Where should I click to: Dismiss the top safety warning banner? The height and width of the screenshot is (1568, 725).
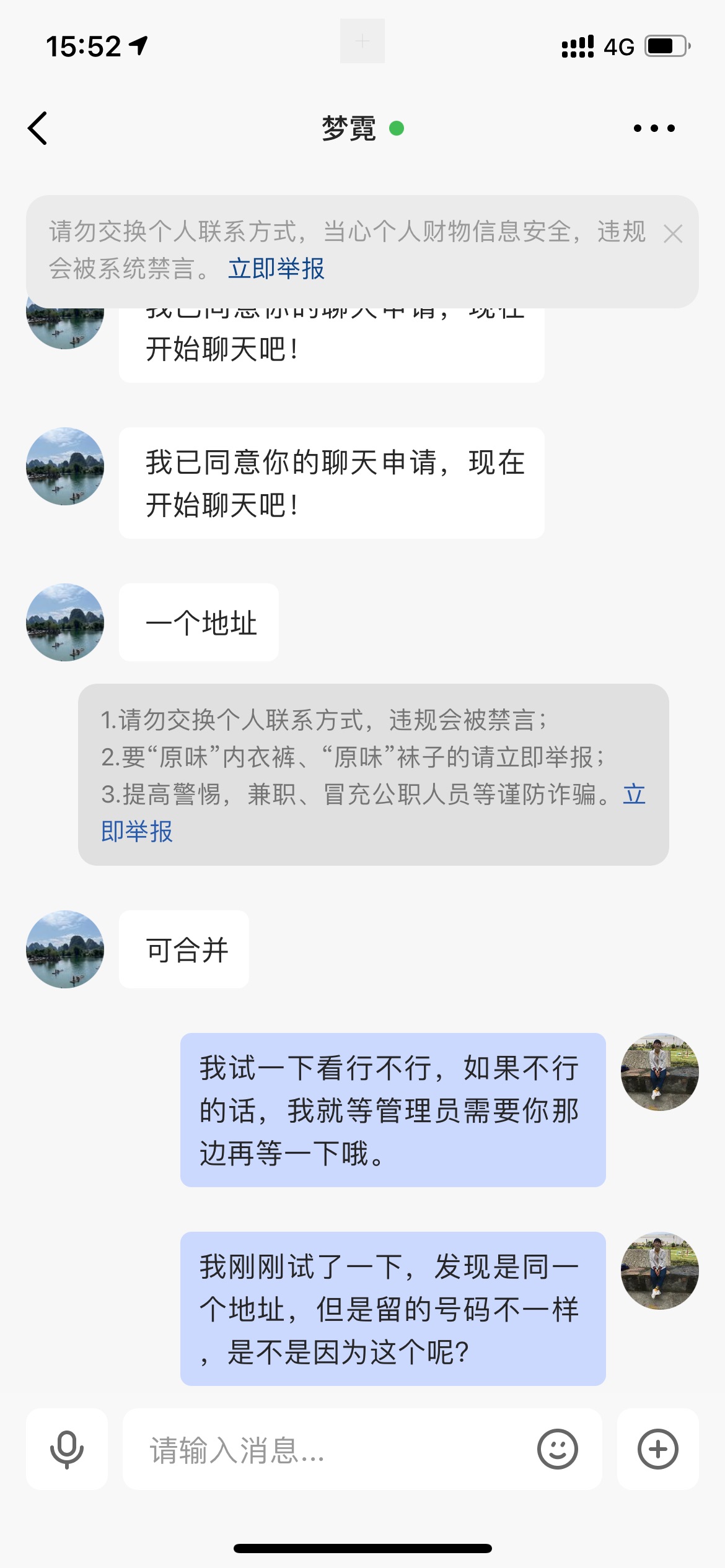[672, 234]
